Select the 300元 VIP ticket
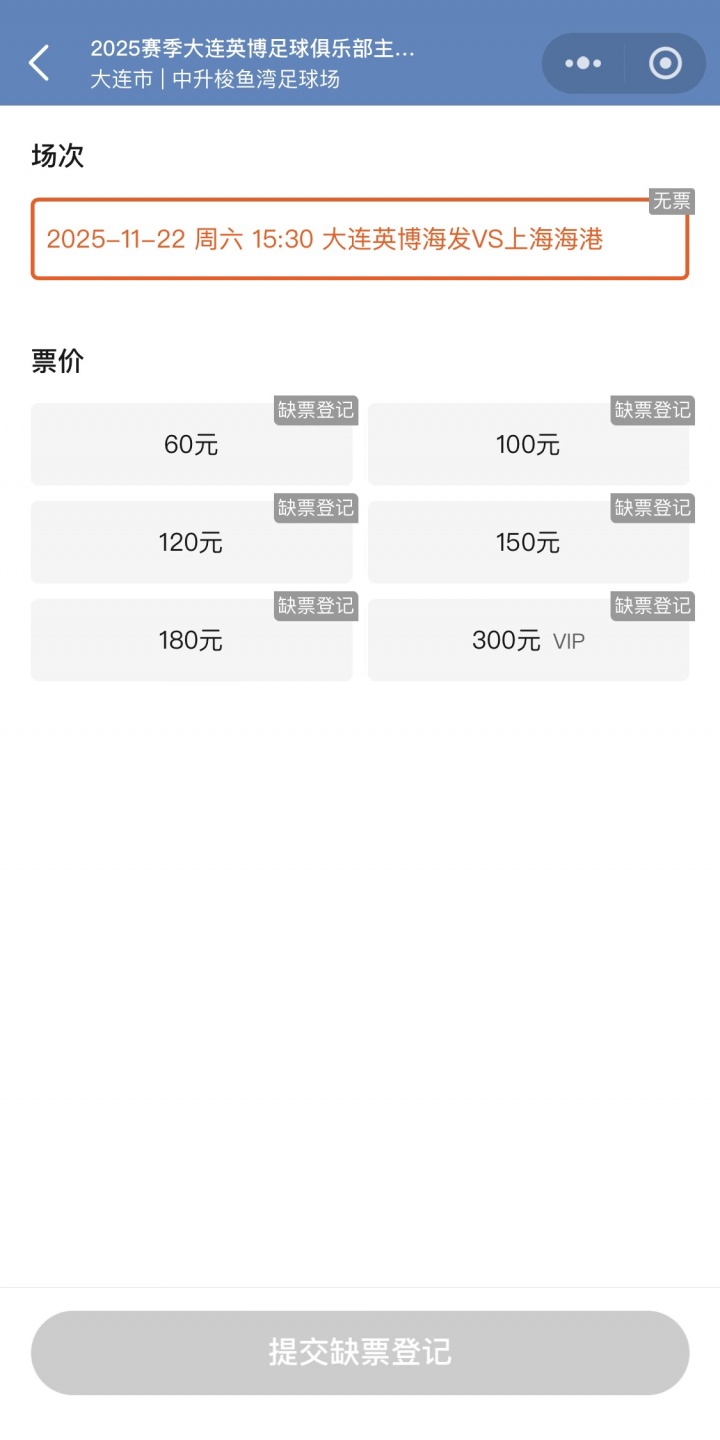Screen dimensions: 720x1440 [528, 641]
